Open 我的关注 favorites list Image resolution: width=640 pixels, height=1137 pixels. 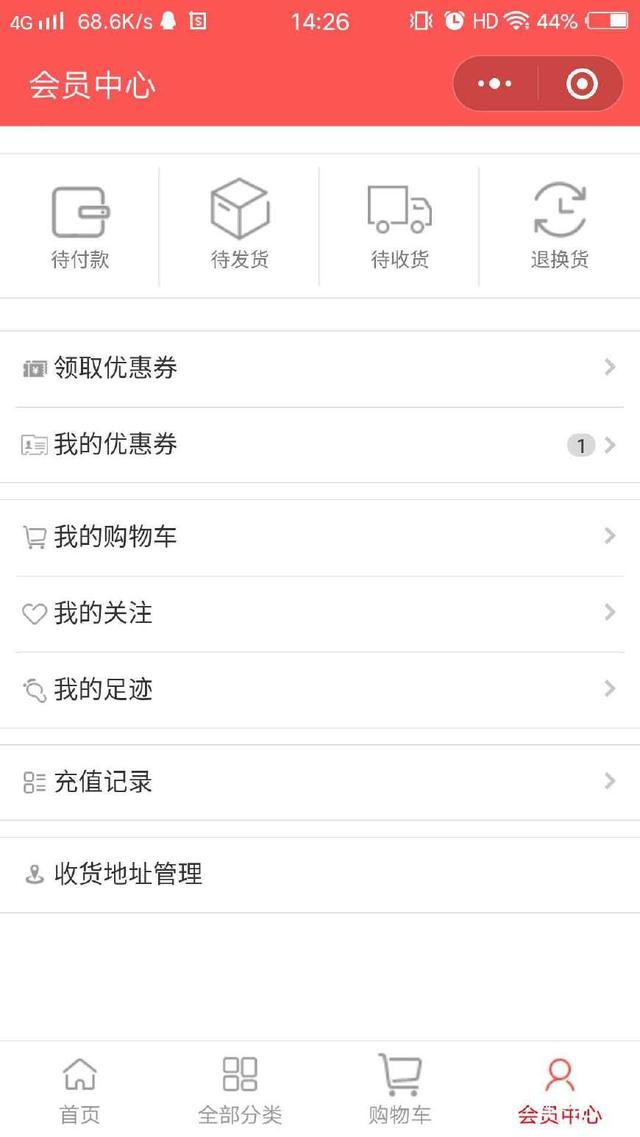click(x=320, y=613)
